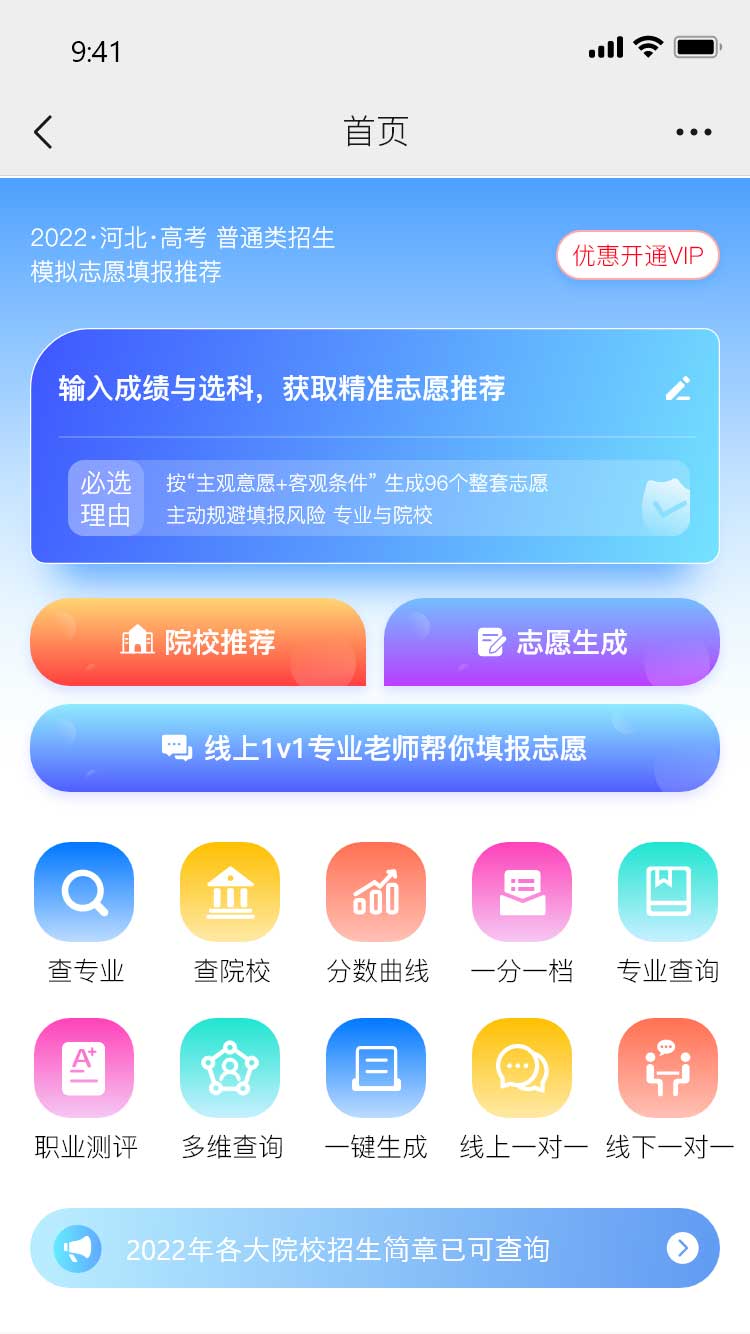This screenshot has height=1334, width=750.
Task: Open the more options menu with three dots
Action: click(x=694, y=131)
